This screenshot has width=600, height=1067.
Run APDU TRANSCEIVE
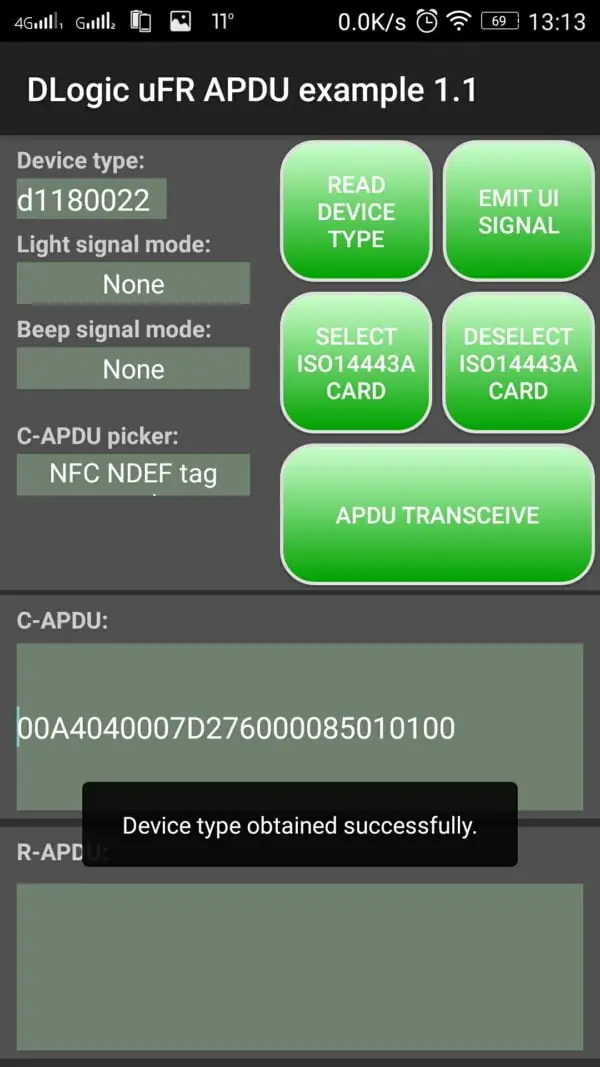437,514
